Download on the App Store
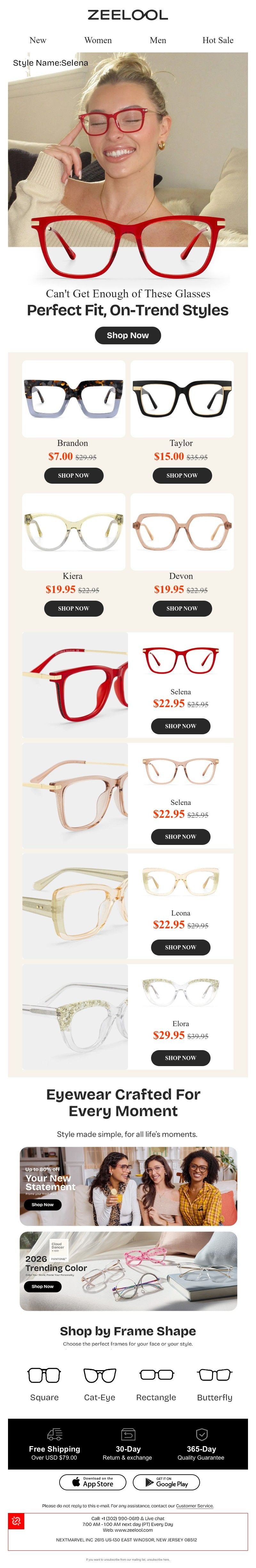 coord(93,1483)
